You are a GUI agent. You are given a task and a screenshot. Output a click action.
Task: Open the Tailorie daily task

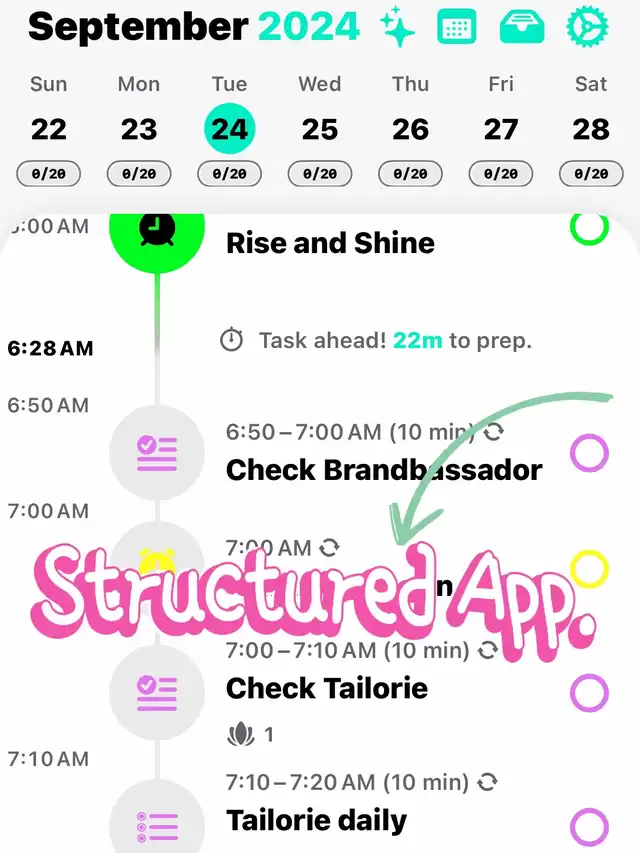(316, 820)
